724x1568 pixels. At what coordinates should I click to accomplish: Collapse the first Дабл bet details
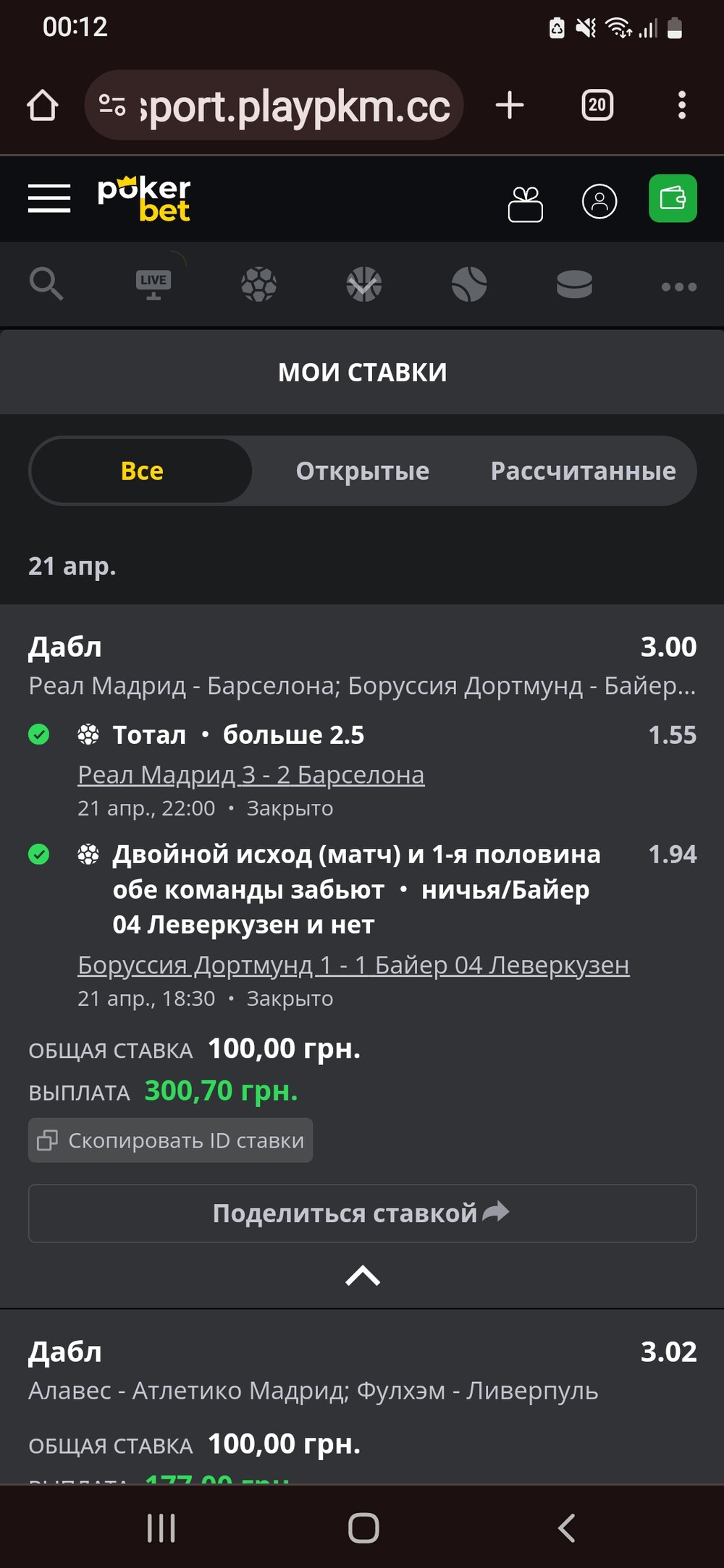[363, 1275]
